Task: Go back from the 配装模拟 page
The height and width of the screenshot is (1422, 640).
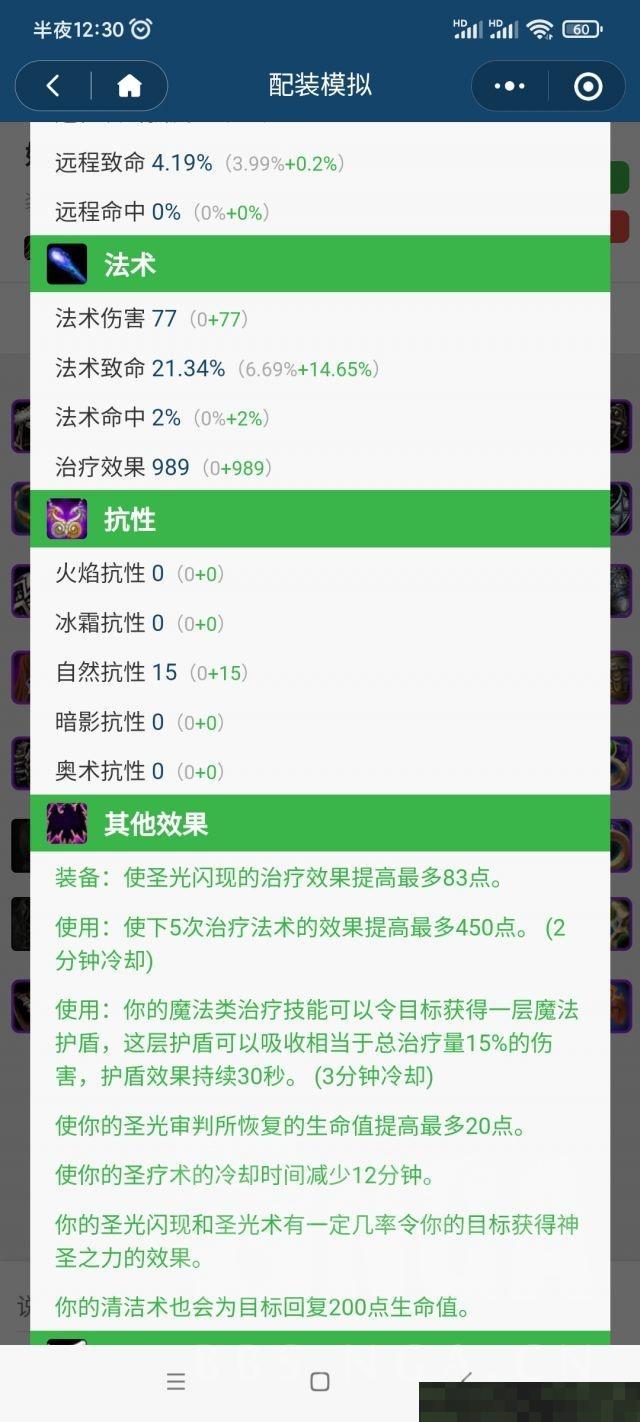Action: (53, 86)
